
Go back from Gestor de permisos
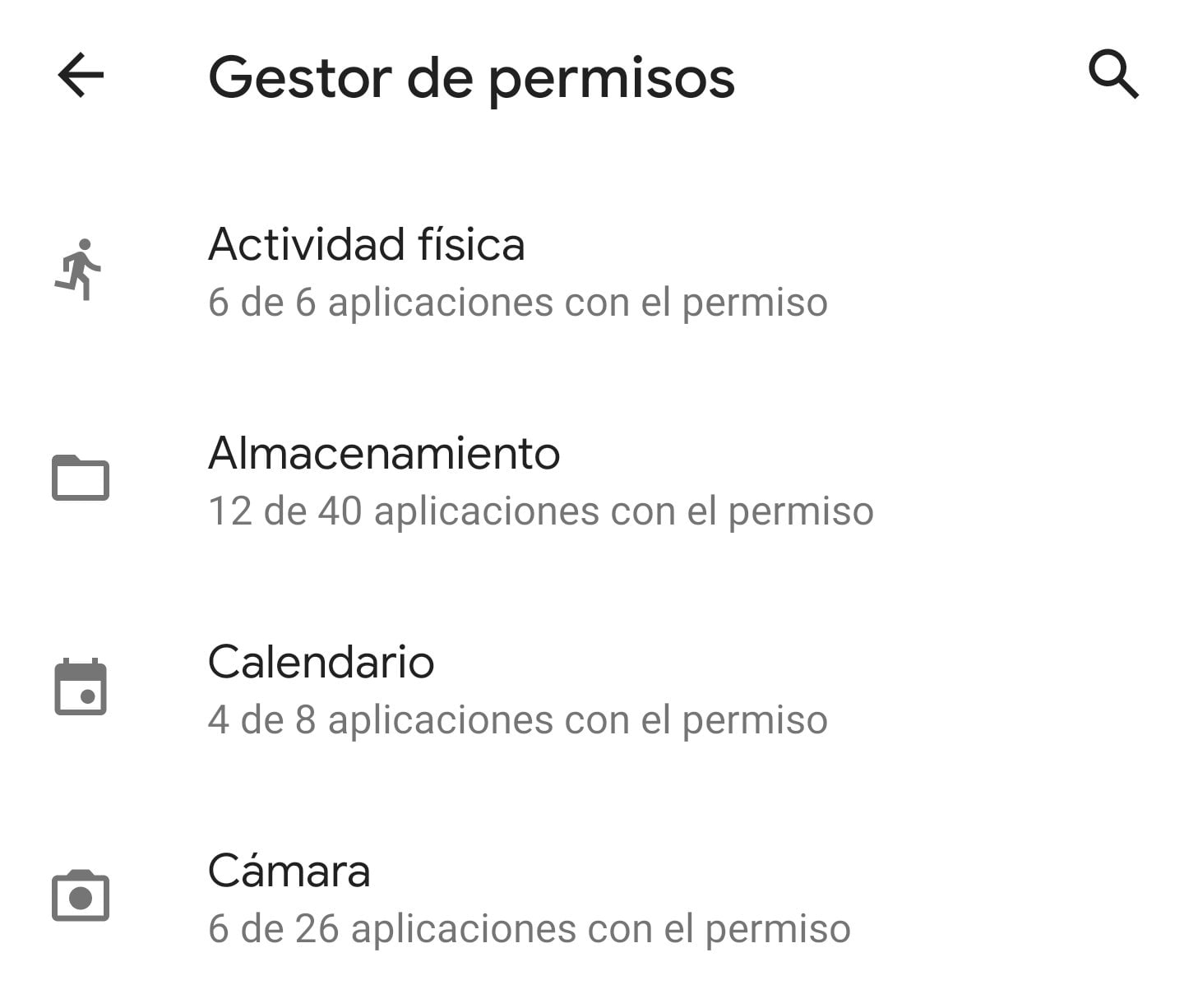coord(81,76)
